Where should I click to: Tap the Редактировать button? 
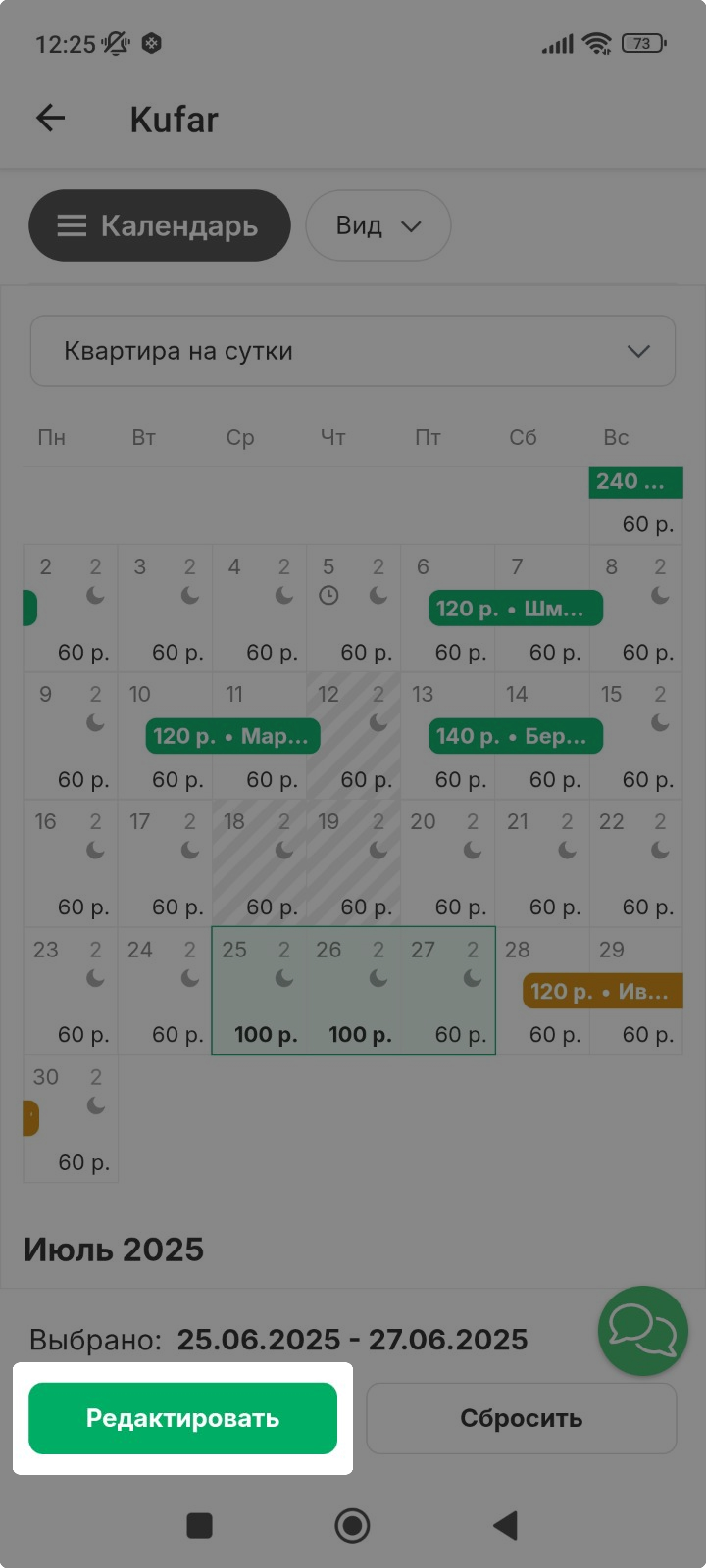(x=183, y=1418)
